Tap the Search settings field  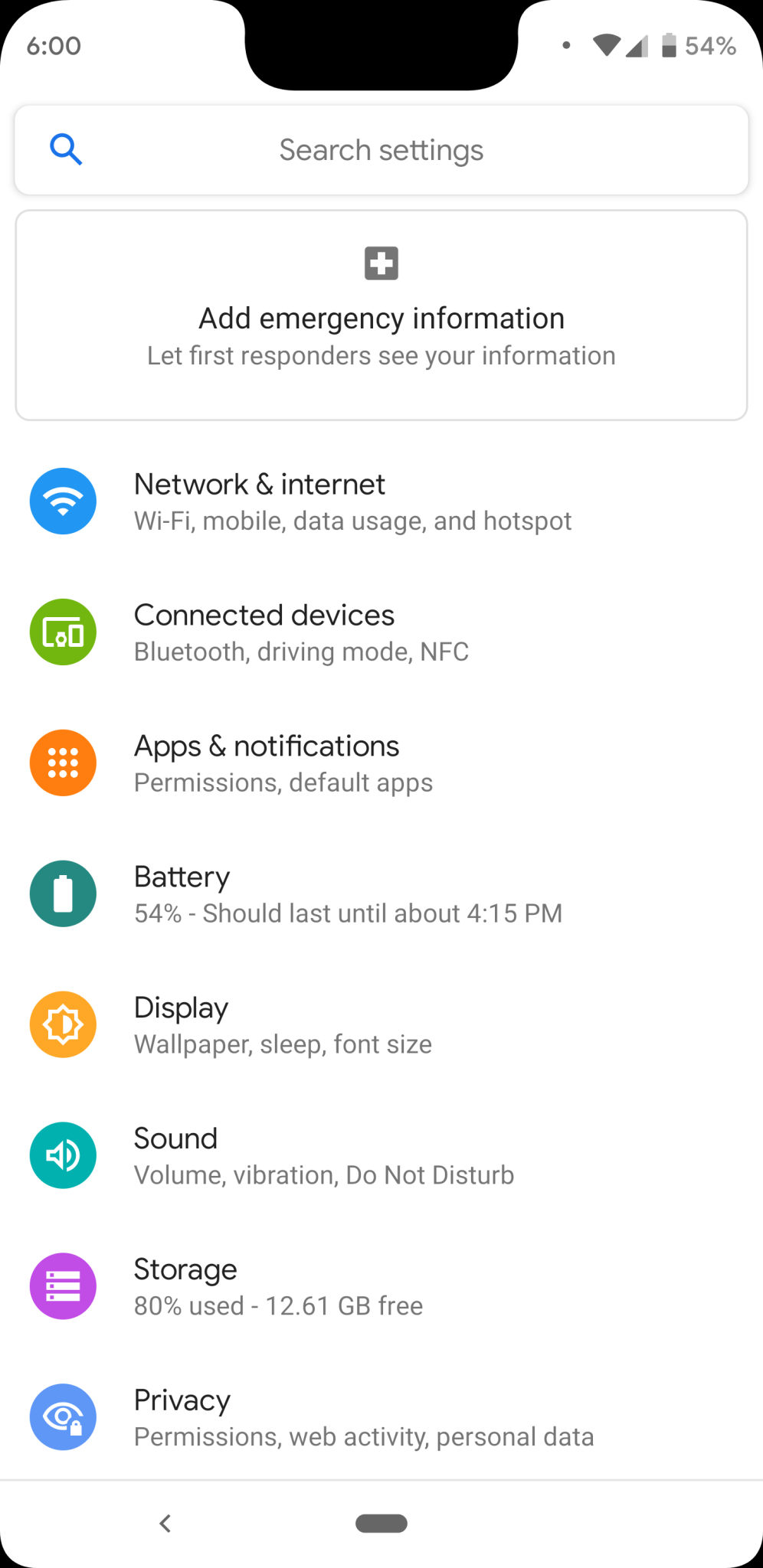click(381, 149)
